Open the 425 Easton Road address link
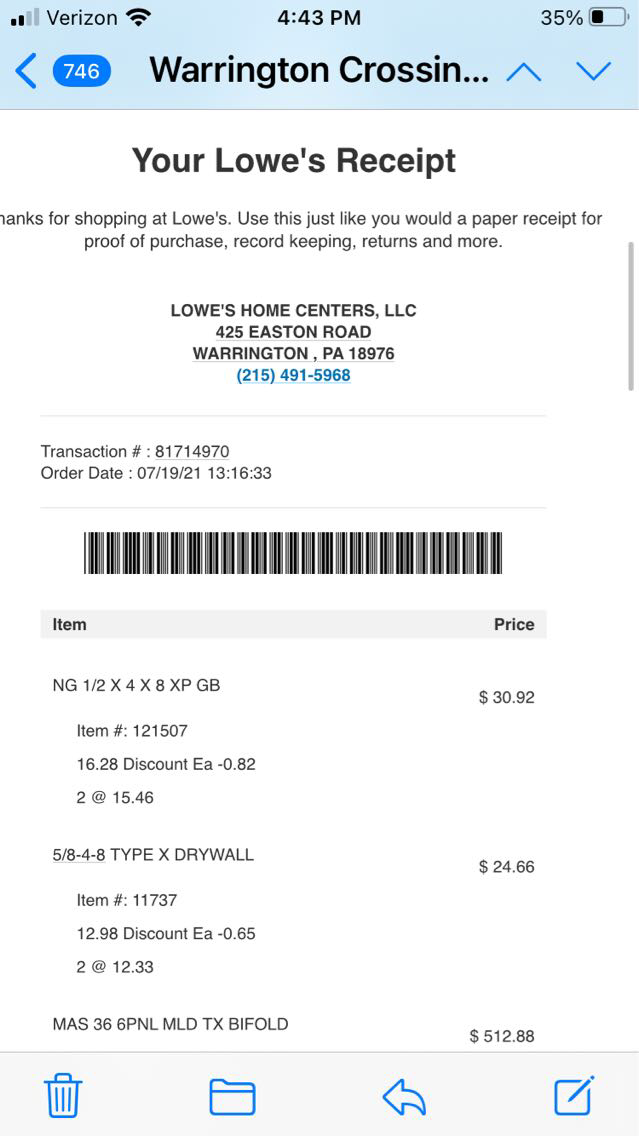The height and width of the screenshot is (1136, 639). pyautogui.click(x=293, y=332)
